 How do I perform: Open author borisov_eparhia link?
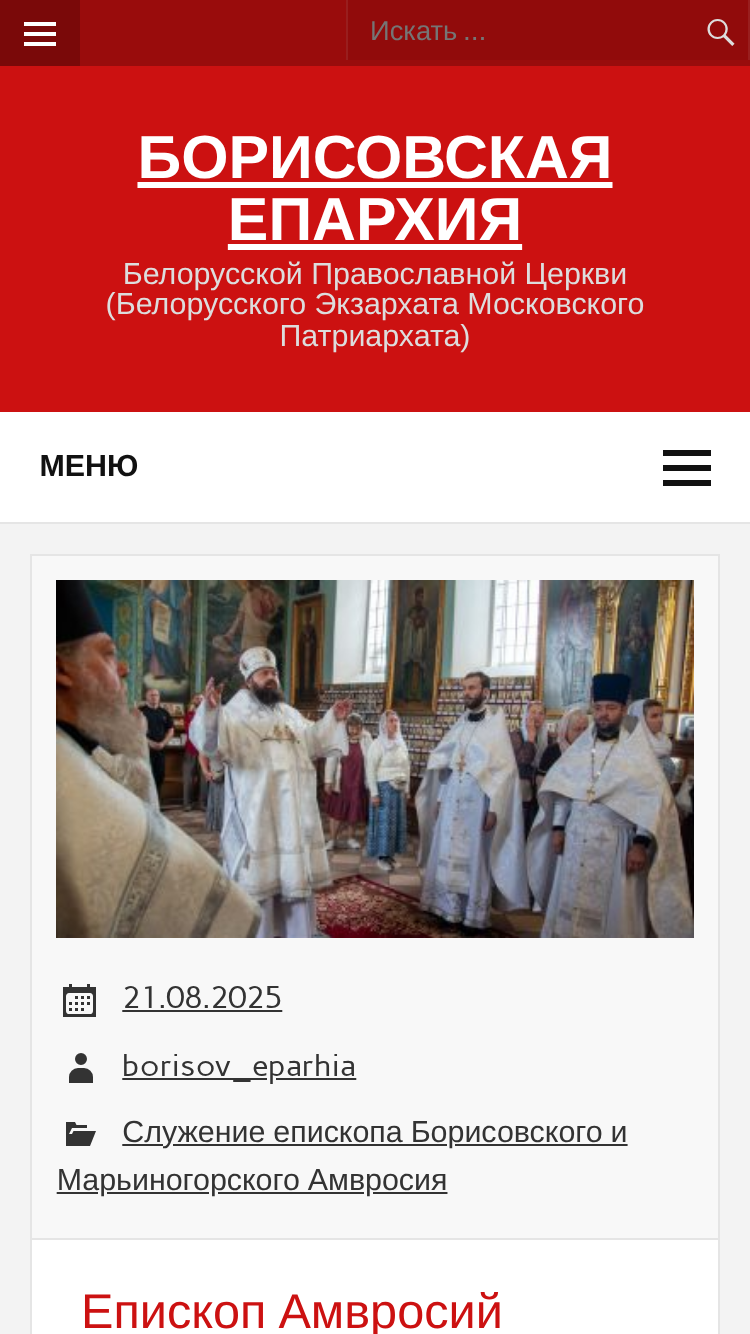pyautogui.click(x=239, y=1067)
